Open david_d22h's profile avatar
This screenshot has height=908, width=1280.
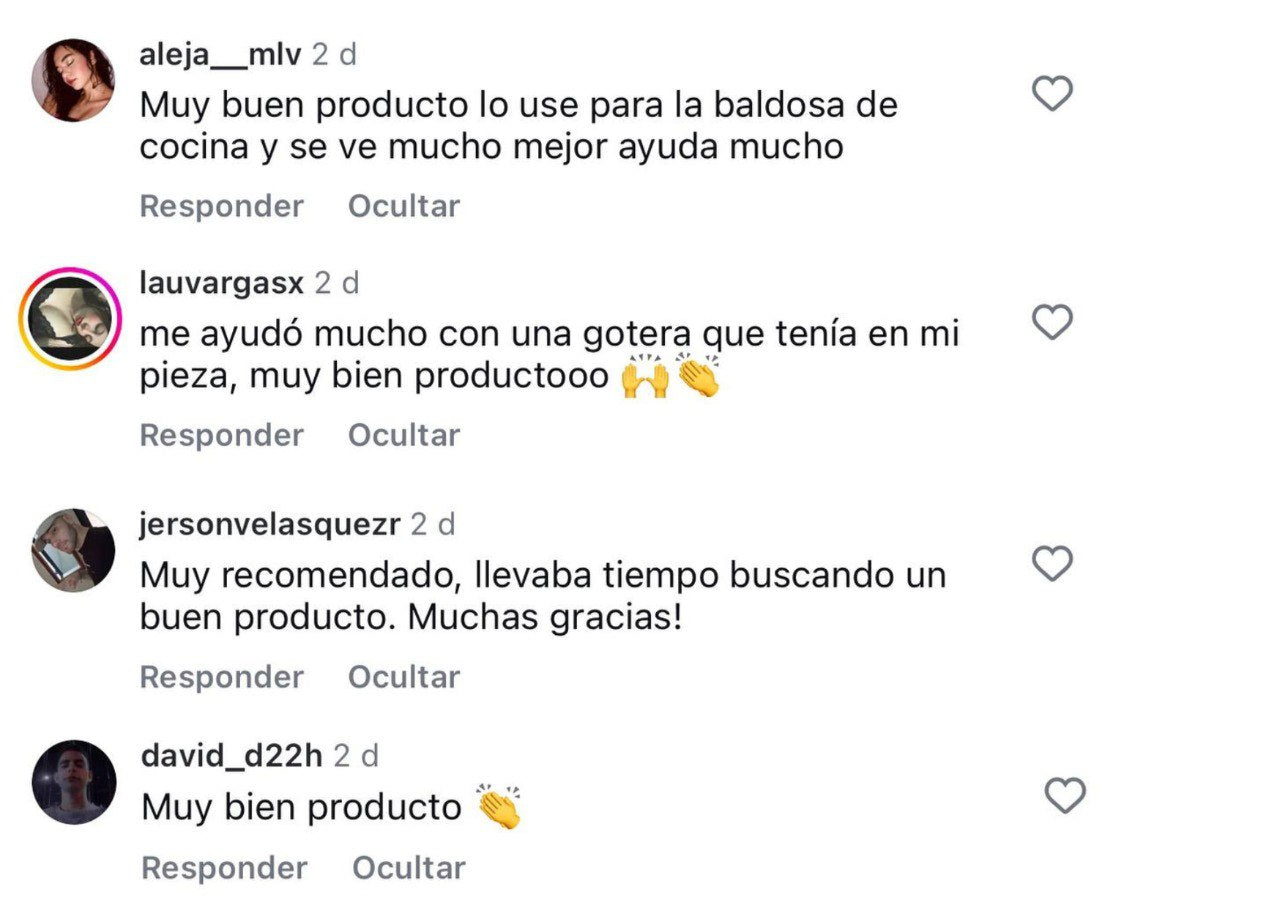coord(73,782)
